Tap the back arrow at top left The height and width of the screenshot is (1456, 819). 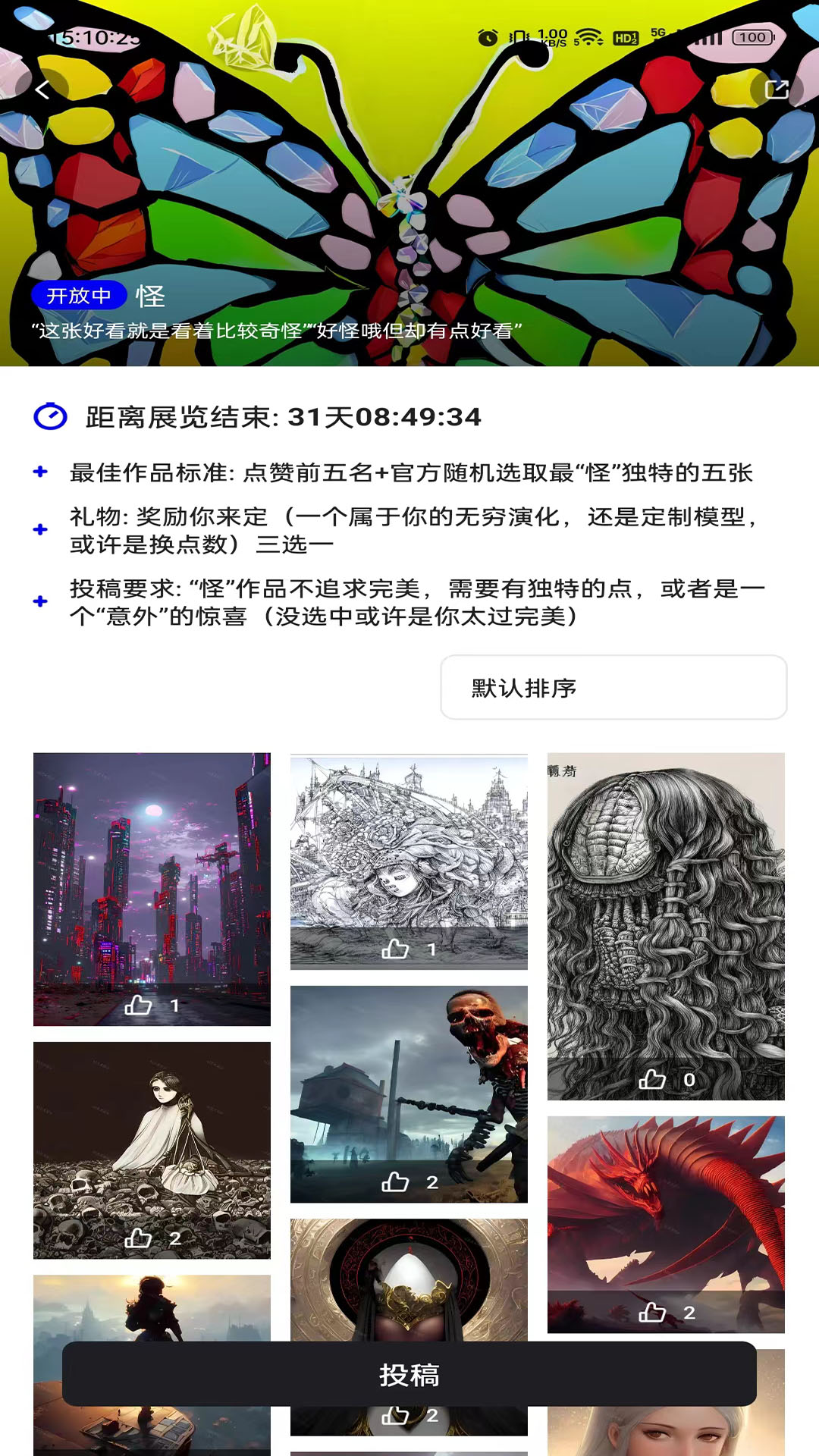click(43, 89)
